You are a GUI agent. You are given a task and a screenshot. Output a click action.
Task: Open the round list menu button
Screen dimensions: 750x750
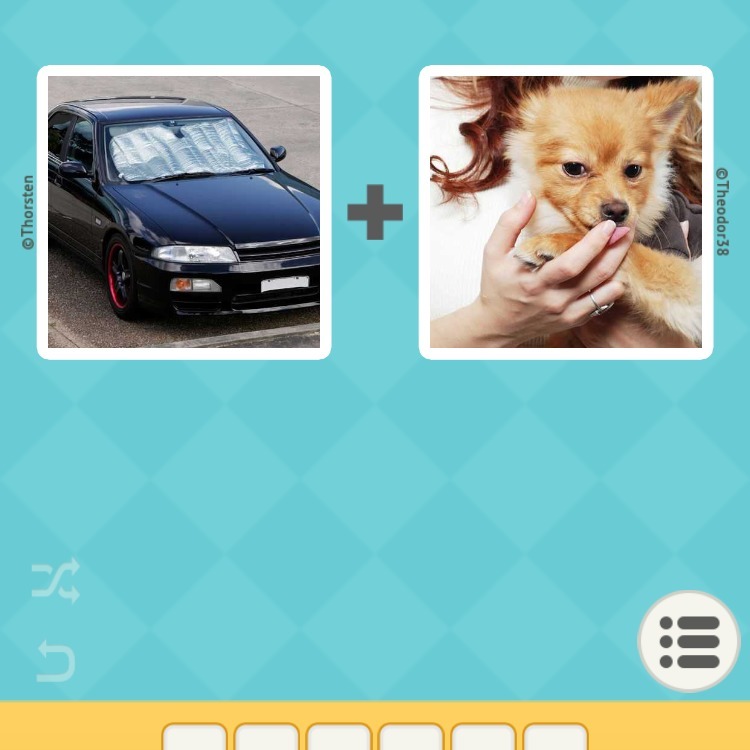pyautogui.click(x=689, y=641)
